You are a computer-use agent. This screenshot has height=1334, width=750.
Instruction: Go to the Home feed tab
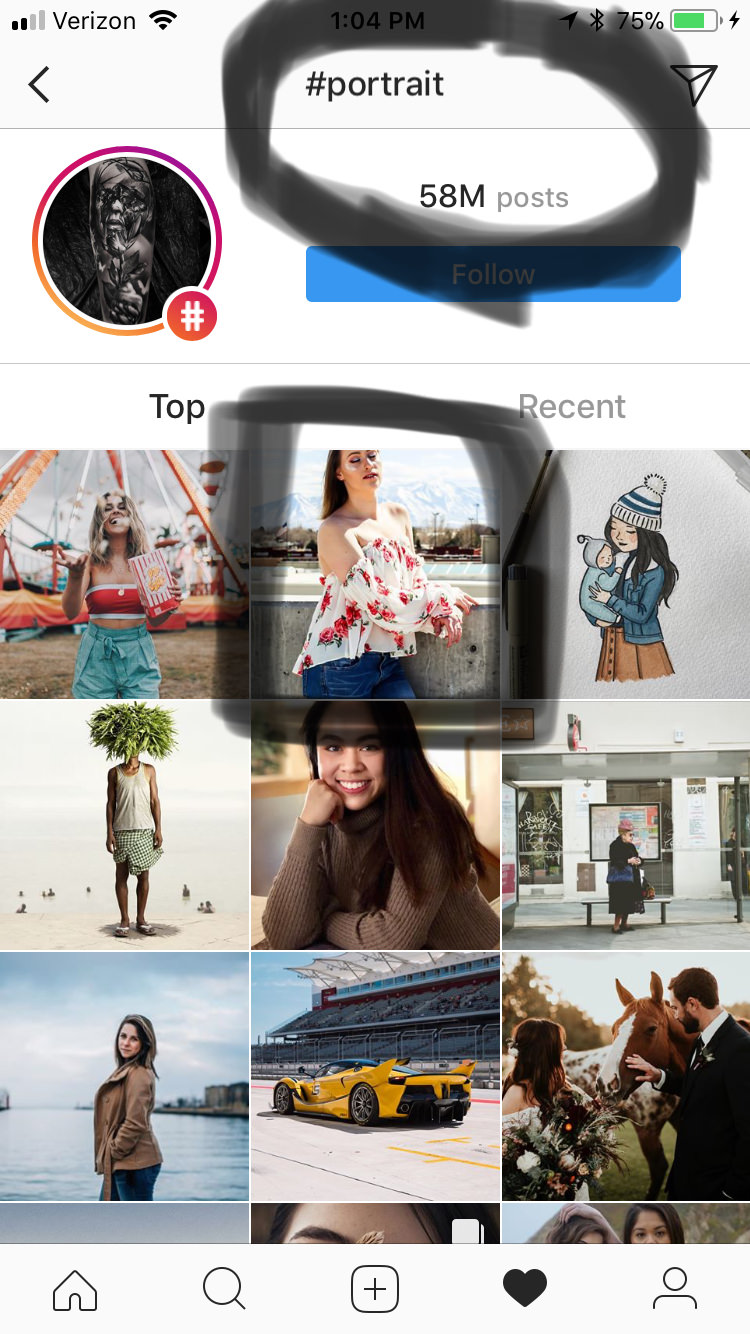75,1288
